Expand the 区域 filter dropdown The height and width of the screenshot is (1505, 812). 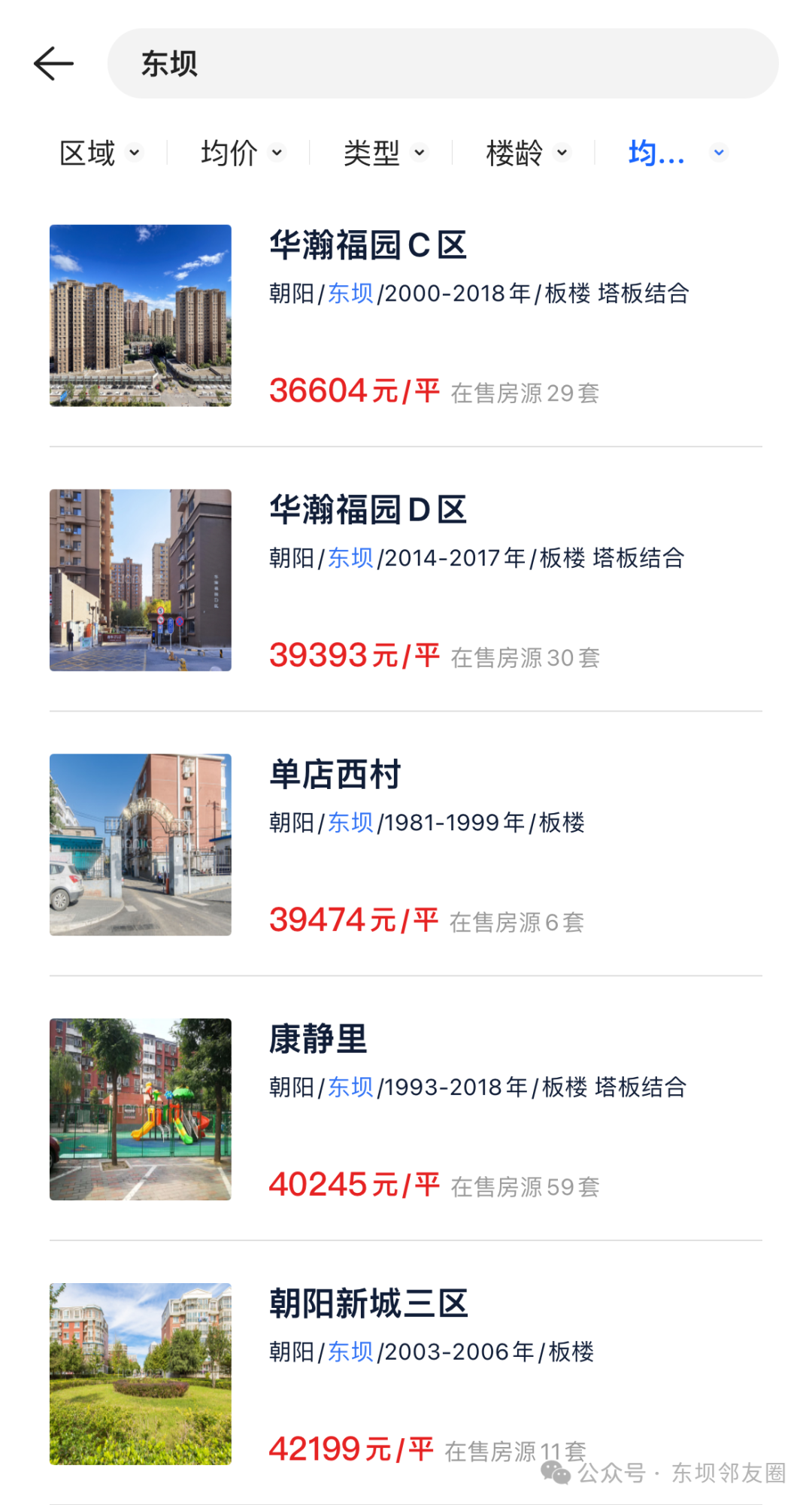(x=101, y=153)
